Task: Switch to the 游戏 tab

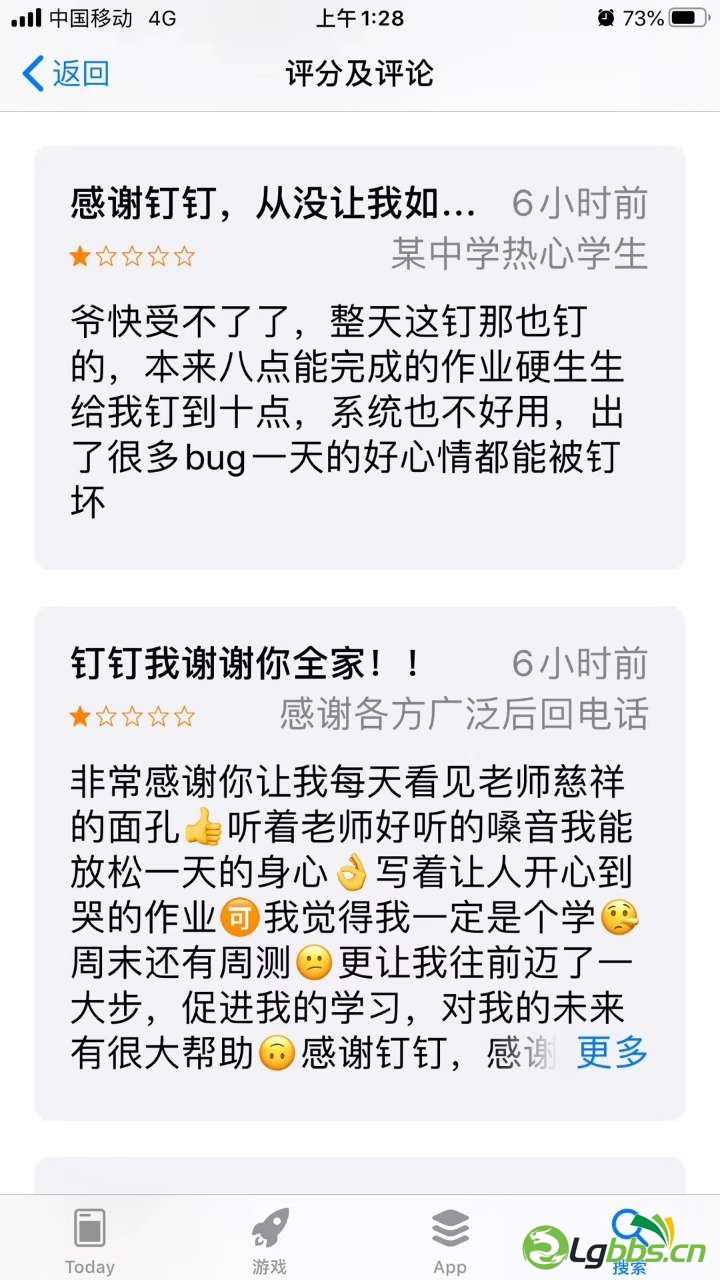Action: [x=270, y=1240]
